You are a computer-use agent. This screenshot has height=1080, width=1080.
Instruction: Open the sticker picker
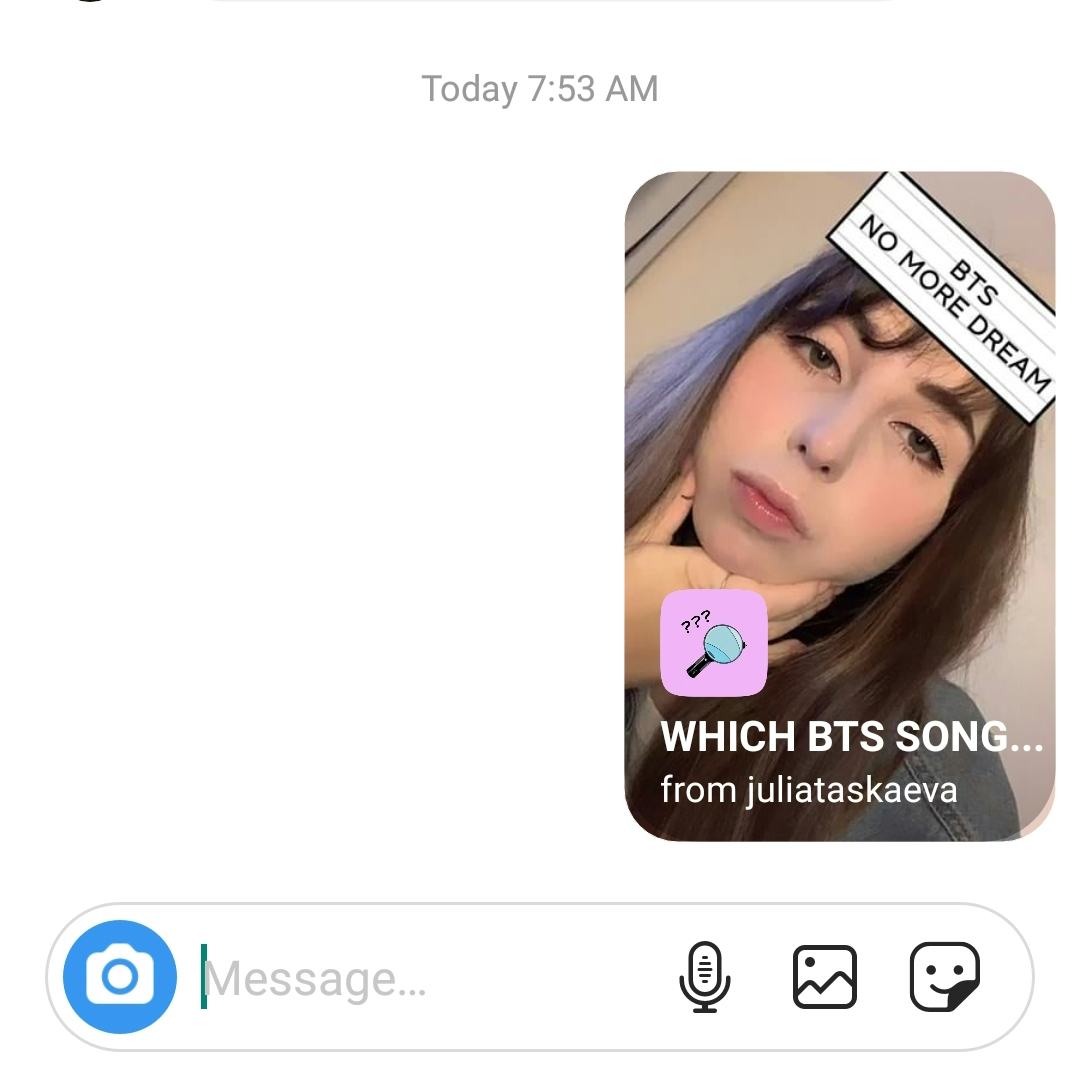pyautogui.click(x=944, y=976)
